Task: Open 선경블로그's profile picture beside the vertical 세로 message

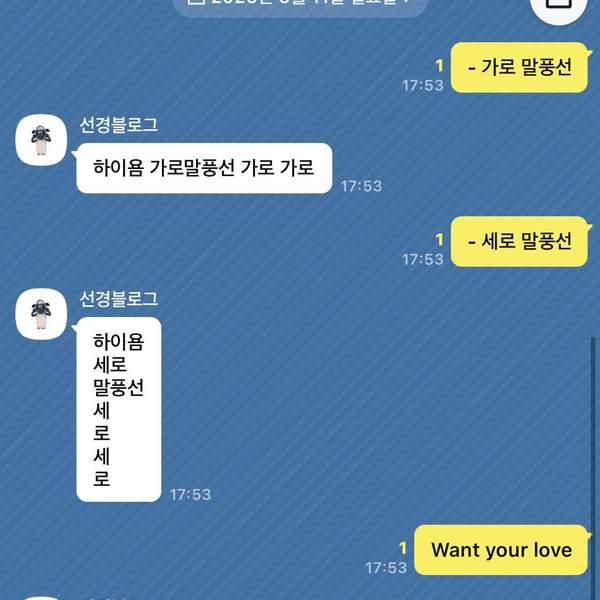Action: click(42, 315)
